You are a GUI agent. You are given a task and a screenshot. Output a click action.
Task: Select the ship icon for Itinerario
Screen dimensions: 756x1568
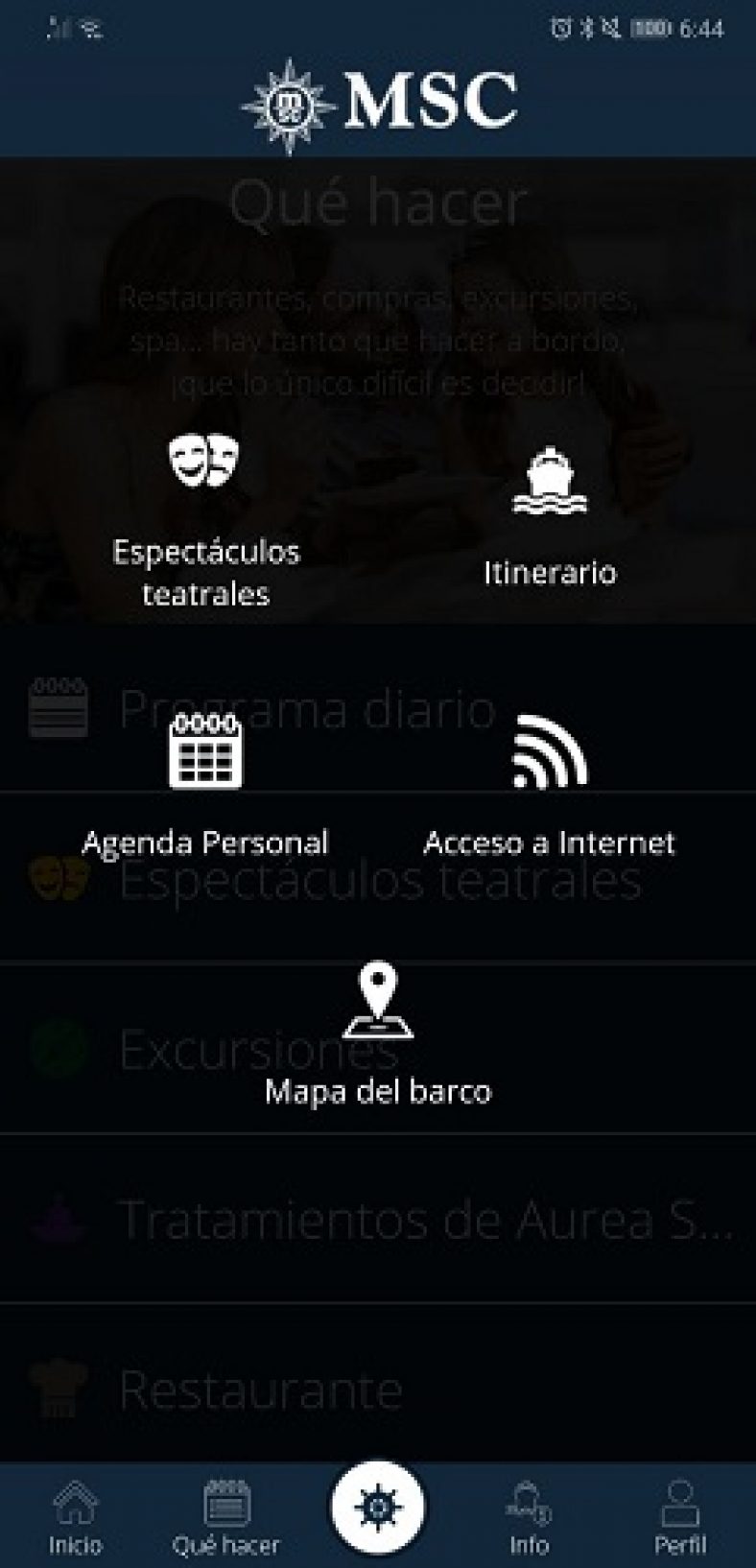pyautogui.click(x=550, y=480)
